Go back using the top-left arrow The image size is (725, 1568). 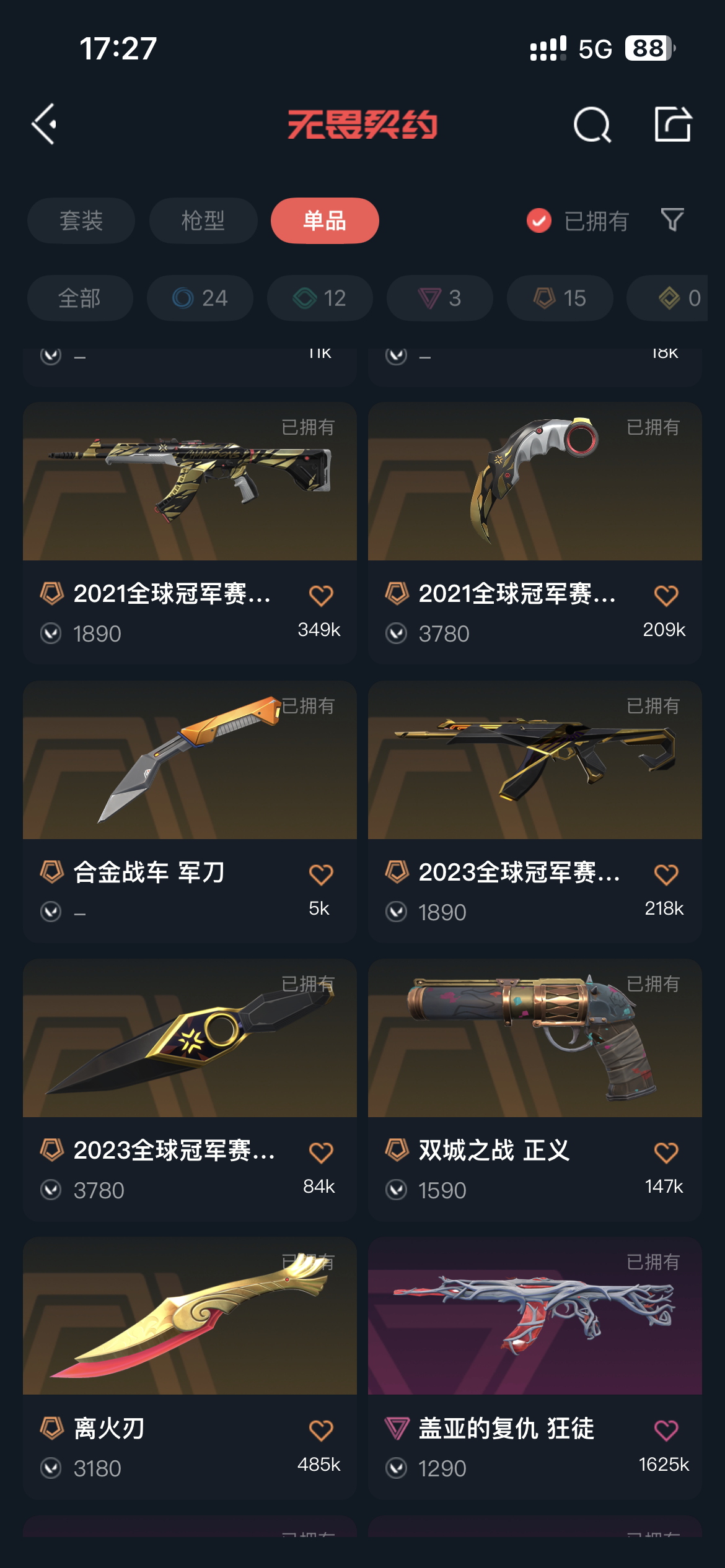[45, 124]
